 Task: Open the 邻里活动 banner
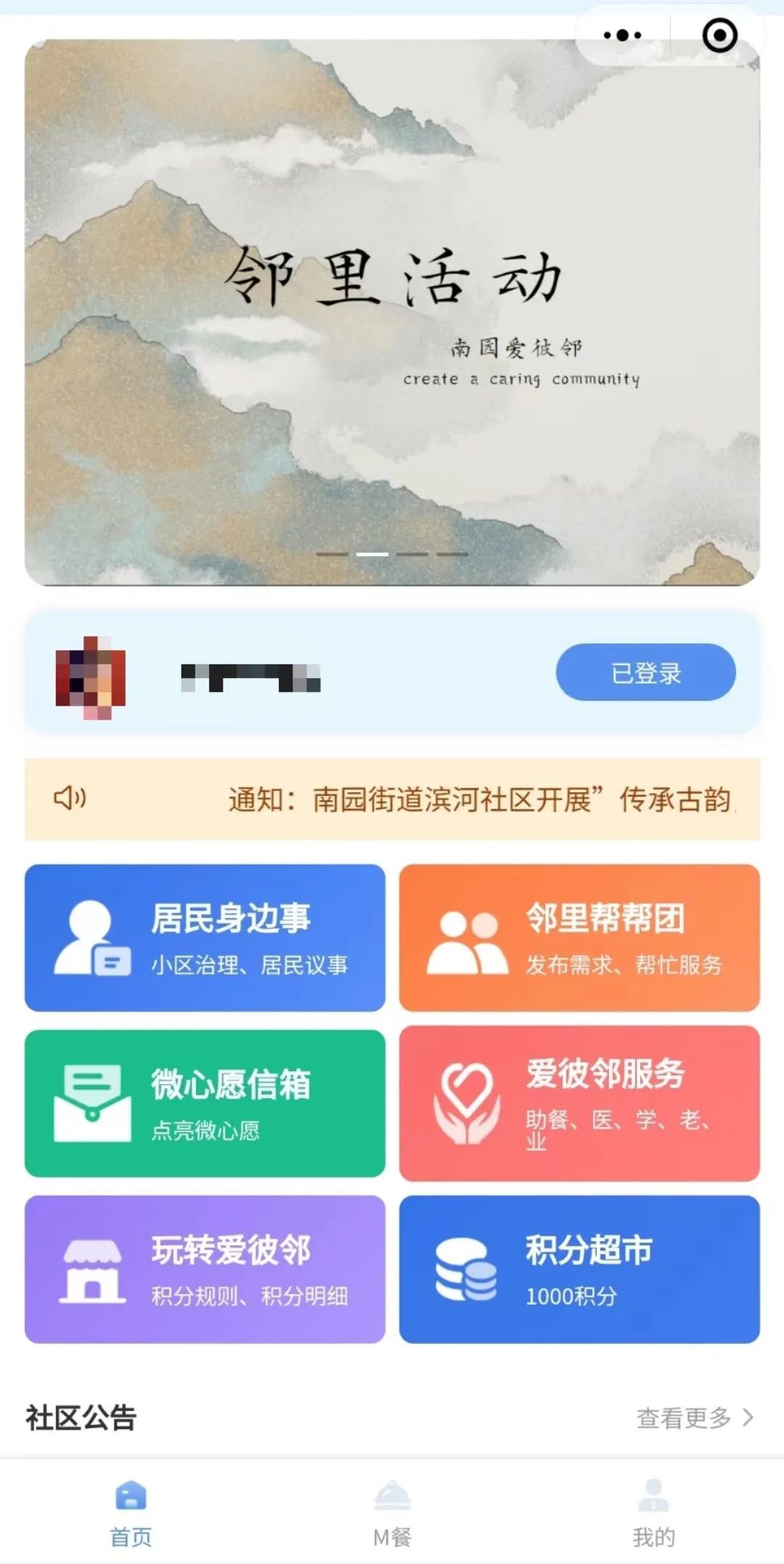pyautogui.click(x=392, y=312)
